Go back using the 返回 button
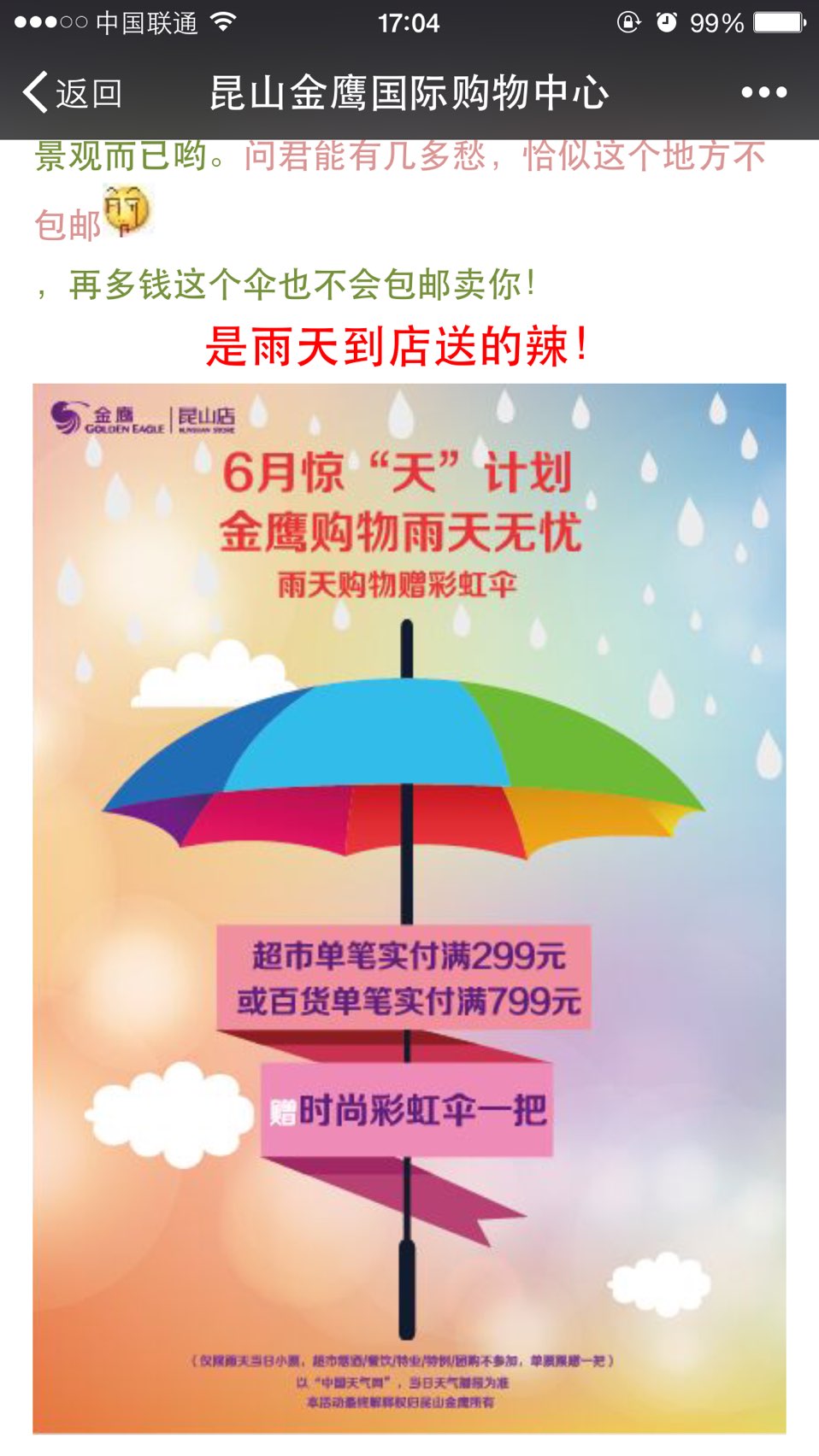819x1456 pixels. click(72, 92)
